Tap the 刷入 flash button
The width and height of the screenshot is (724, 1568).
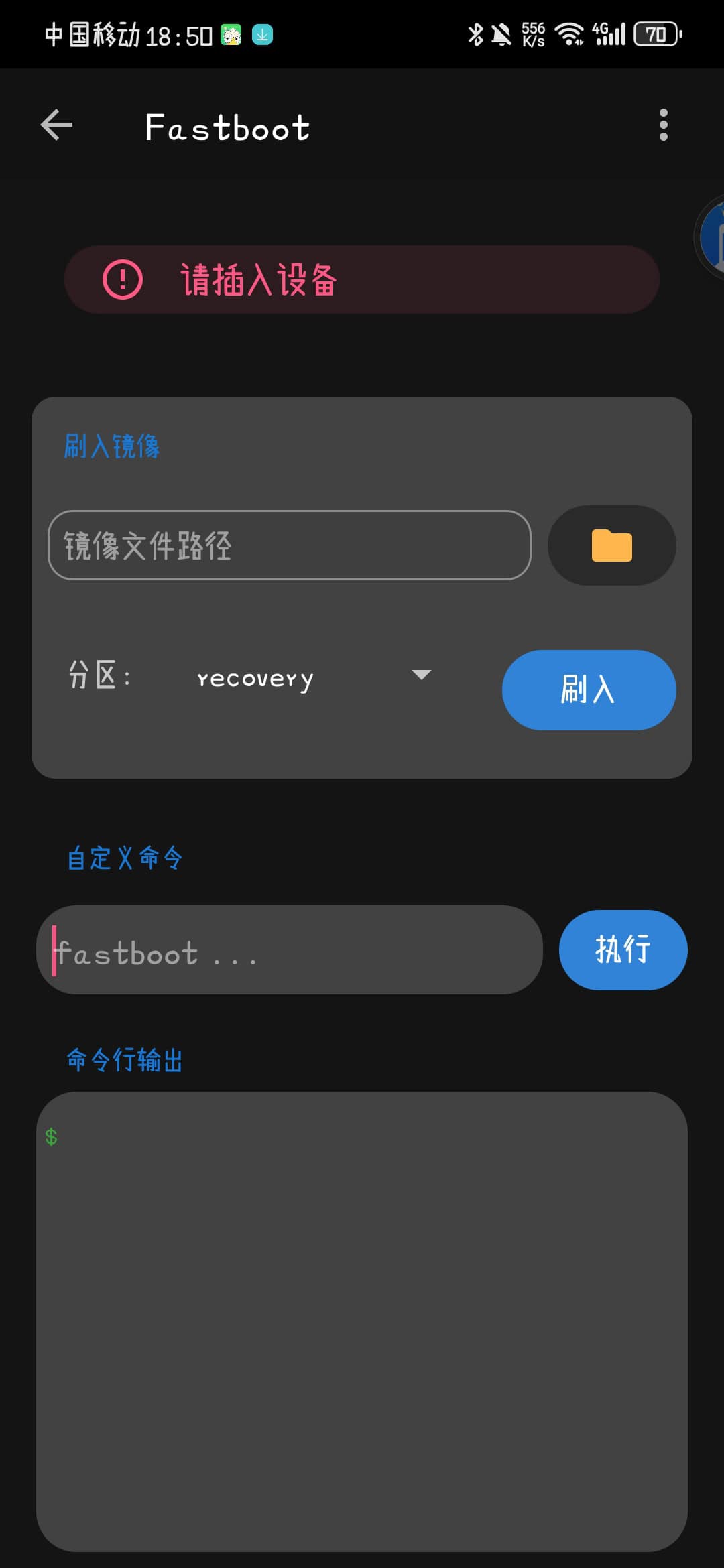coord(589,690)
